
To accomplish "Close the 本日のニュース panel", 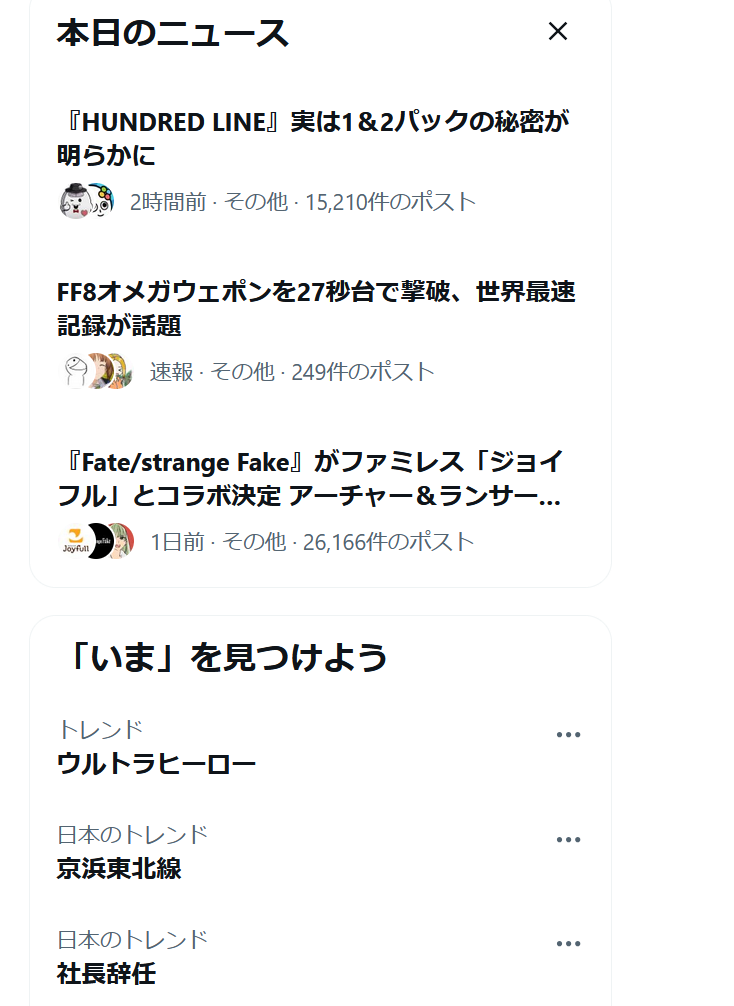I will pyautogui.click(x=558, y=32).
